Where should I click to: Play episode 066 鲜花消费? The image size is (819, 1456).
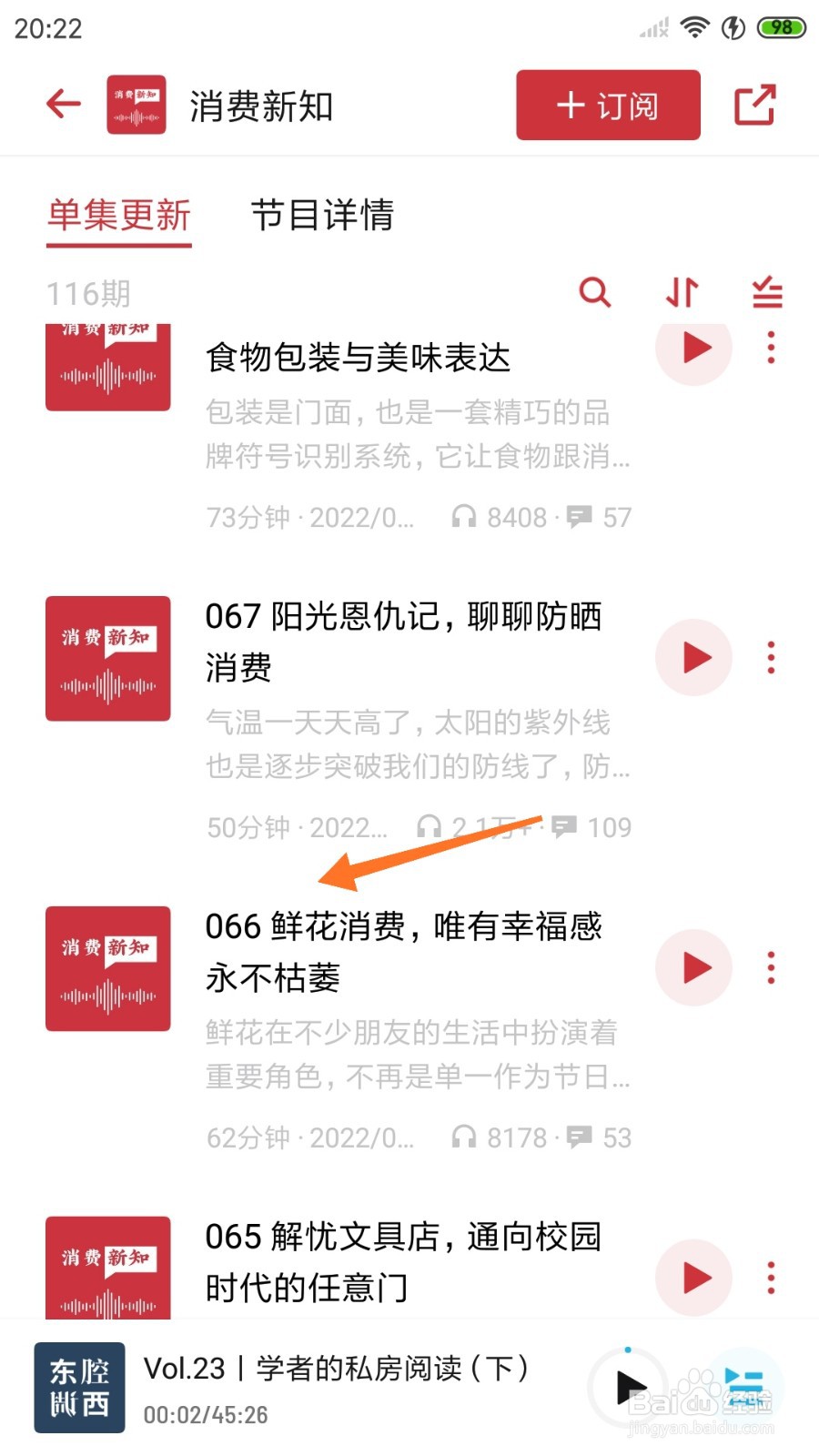tap(694, 967)
